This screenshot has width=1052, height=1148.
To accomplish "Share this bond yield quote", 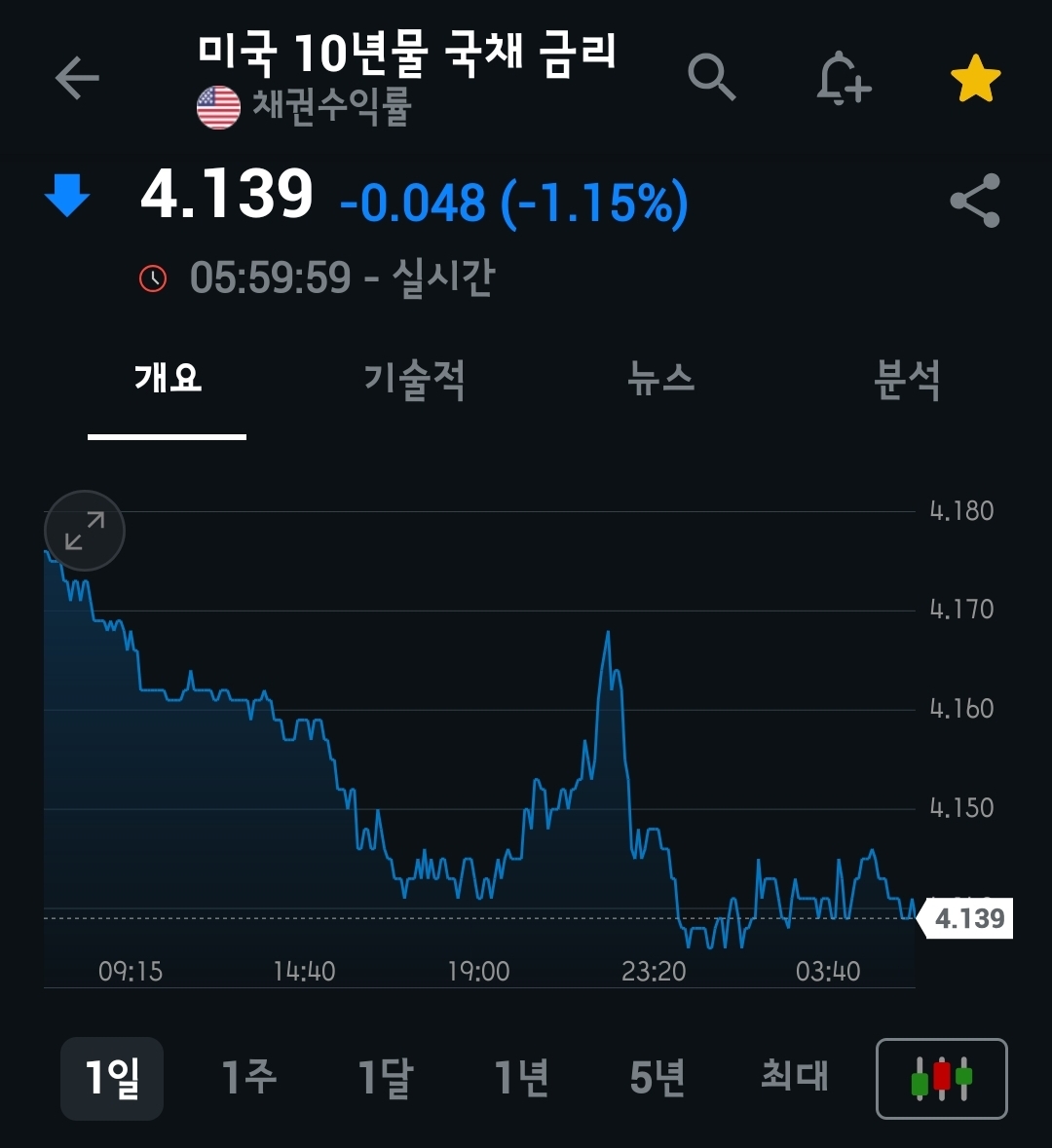I will 975,201.
